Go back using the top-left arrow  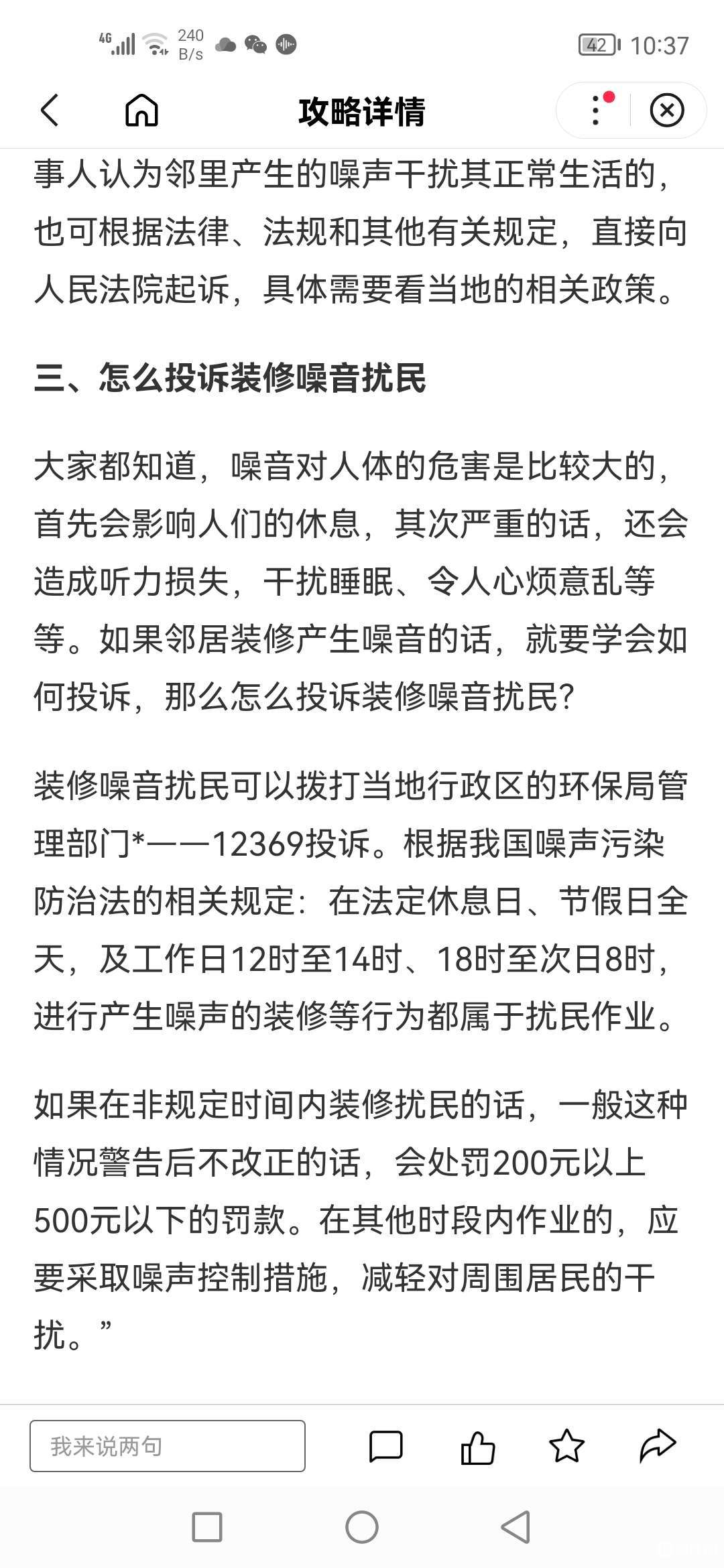(50, 111)
